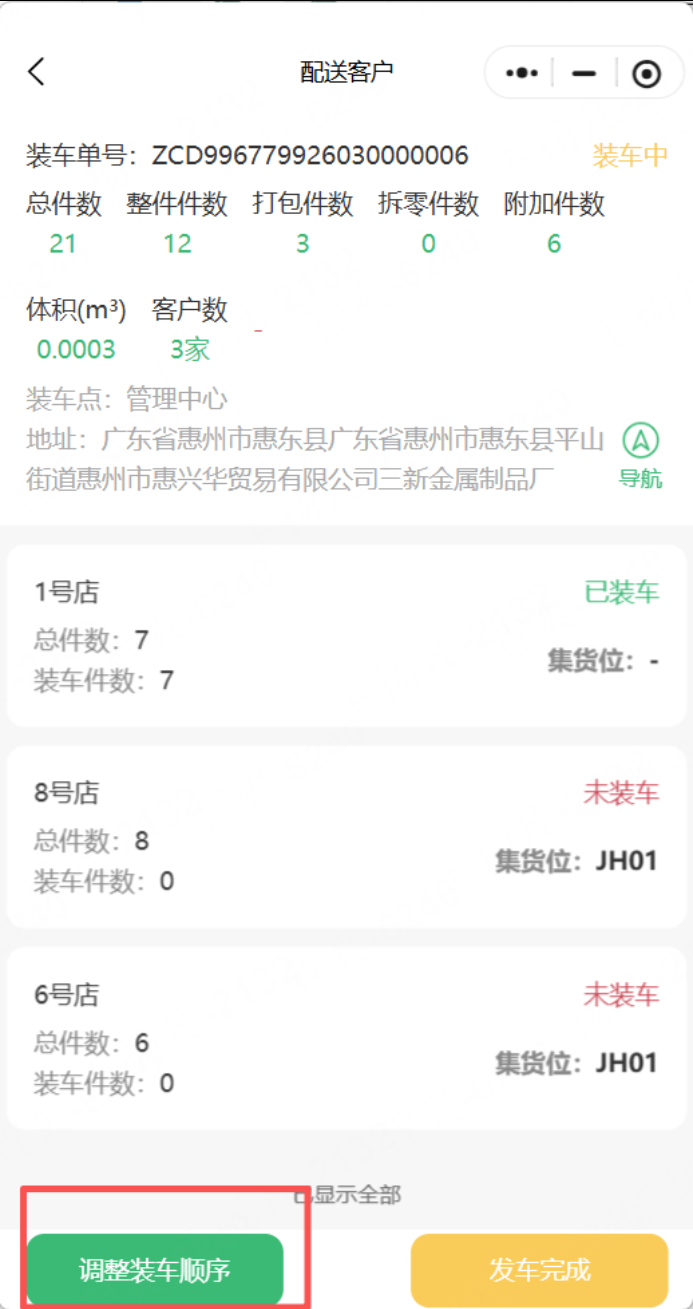This screenshot has height=1309, width=693.
Task: Open the 6号店 customer card
Action: (x=346, y=1039)
